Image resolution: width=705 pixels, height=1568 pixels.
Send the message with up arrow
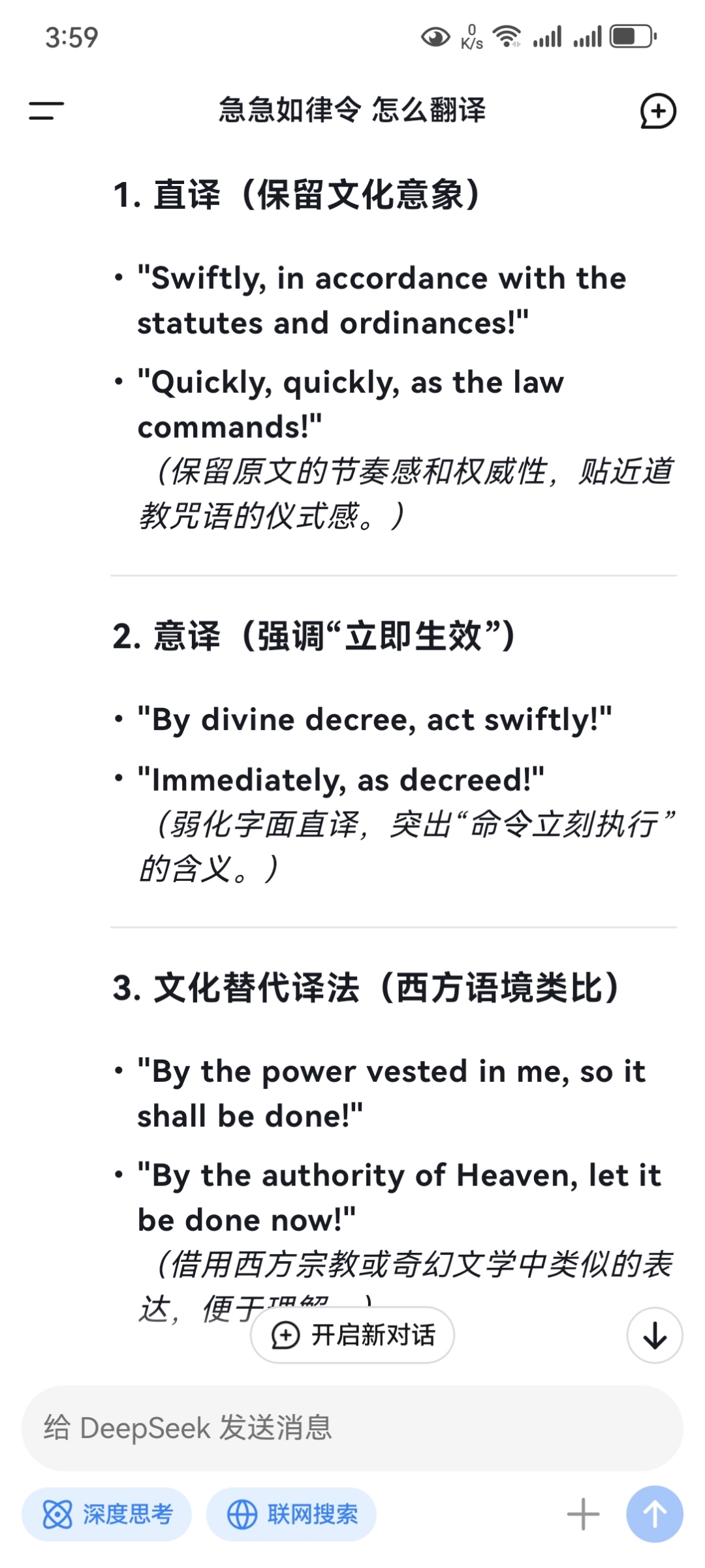(x=655, y=1514)
